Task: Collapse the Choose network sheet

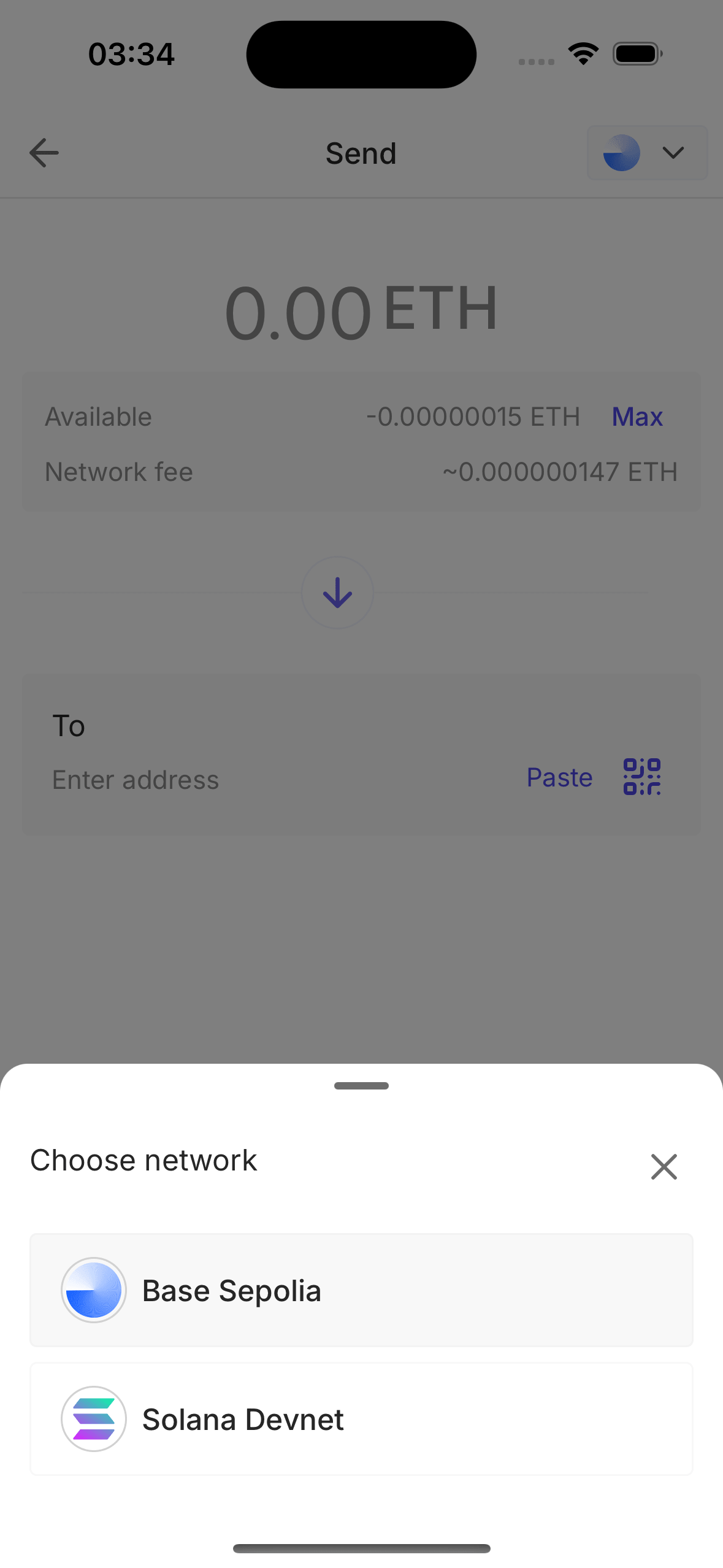Action: pos(664,1166)
